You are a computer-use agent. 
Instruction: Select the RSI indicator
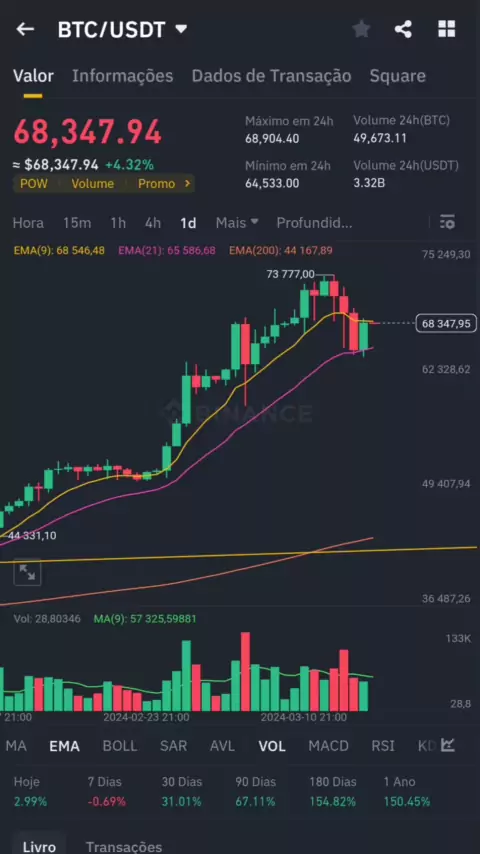click(x=383, y=746)
